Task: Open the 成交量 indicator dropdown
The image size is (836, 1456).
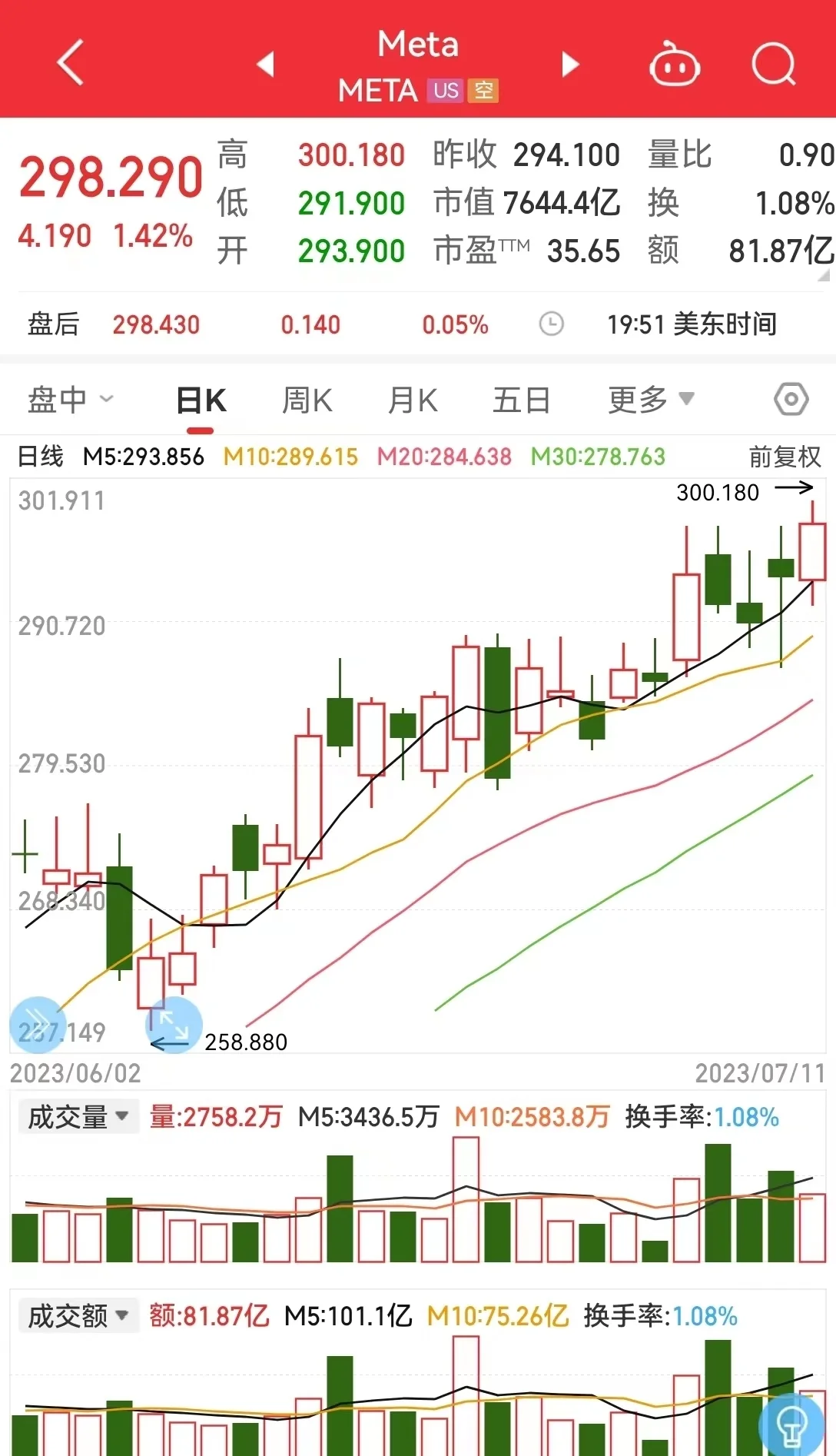Action: [x=78, y=1117]
